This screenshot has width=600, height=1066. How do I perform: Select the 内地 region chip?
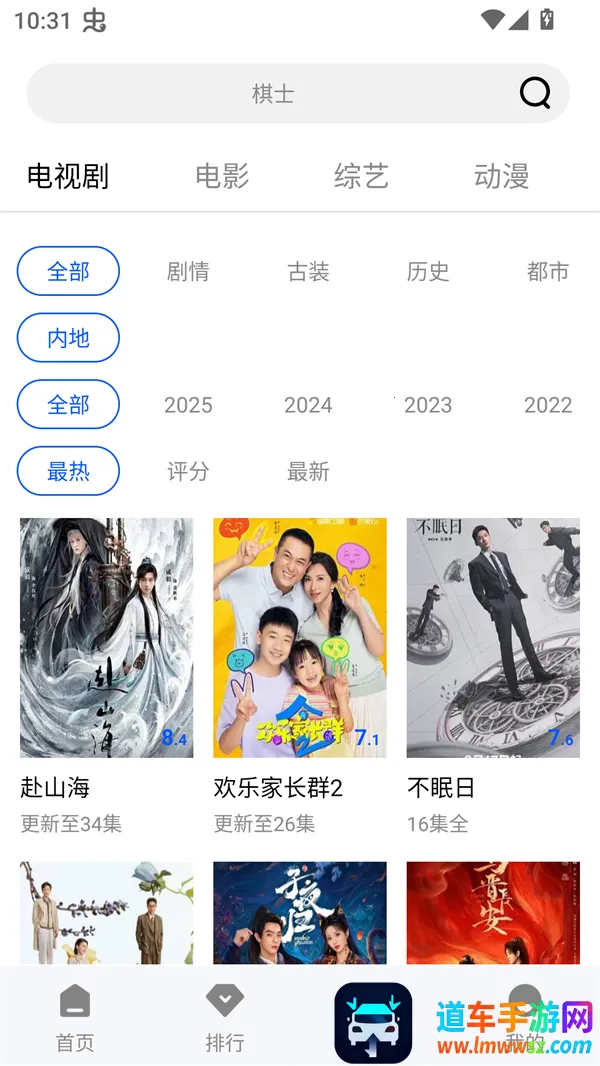coord(68,338)
